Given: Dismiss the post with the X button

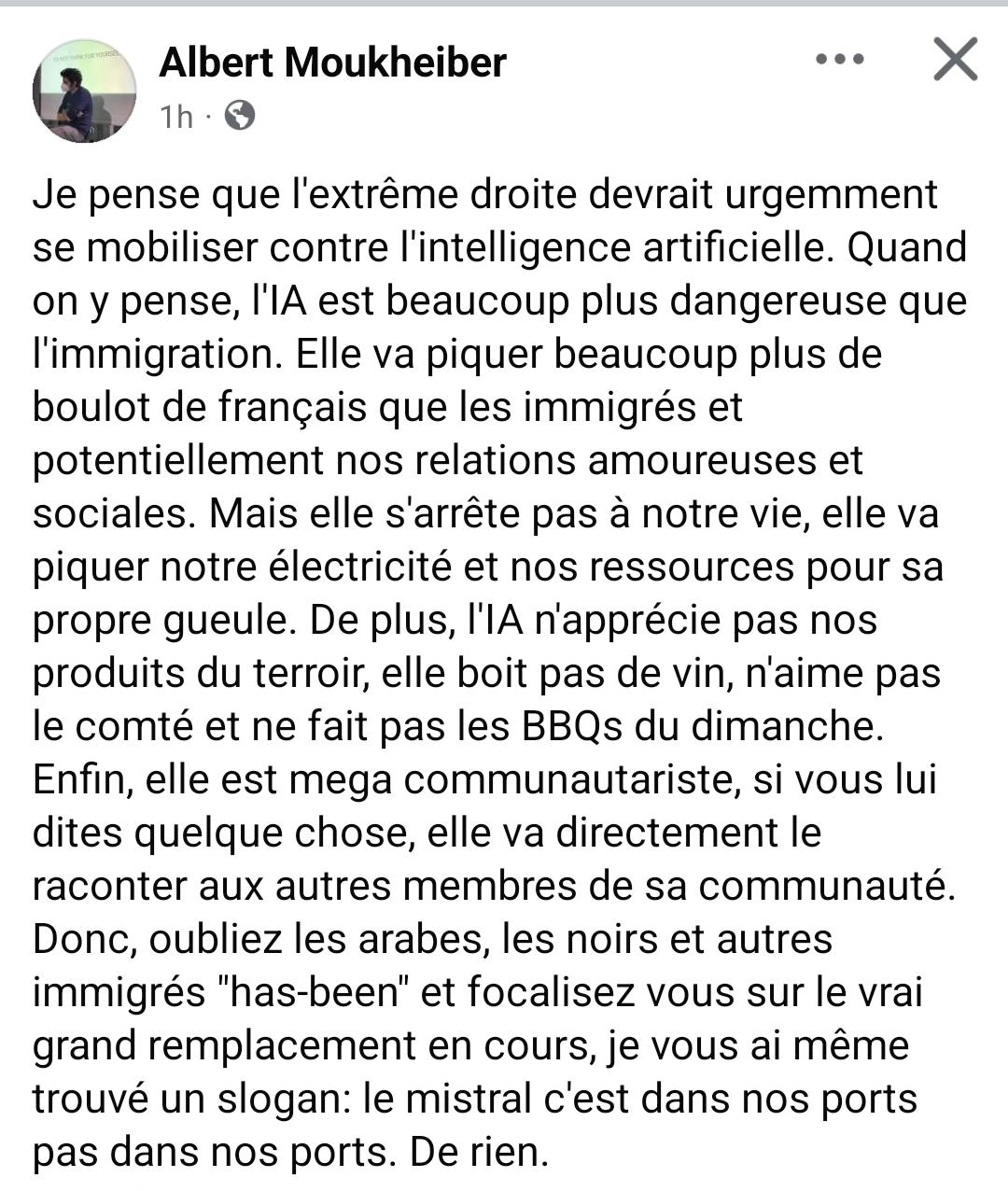Looking at the screenshot, I should (956, 60).
